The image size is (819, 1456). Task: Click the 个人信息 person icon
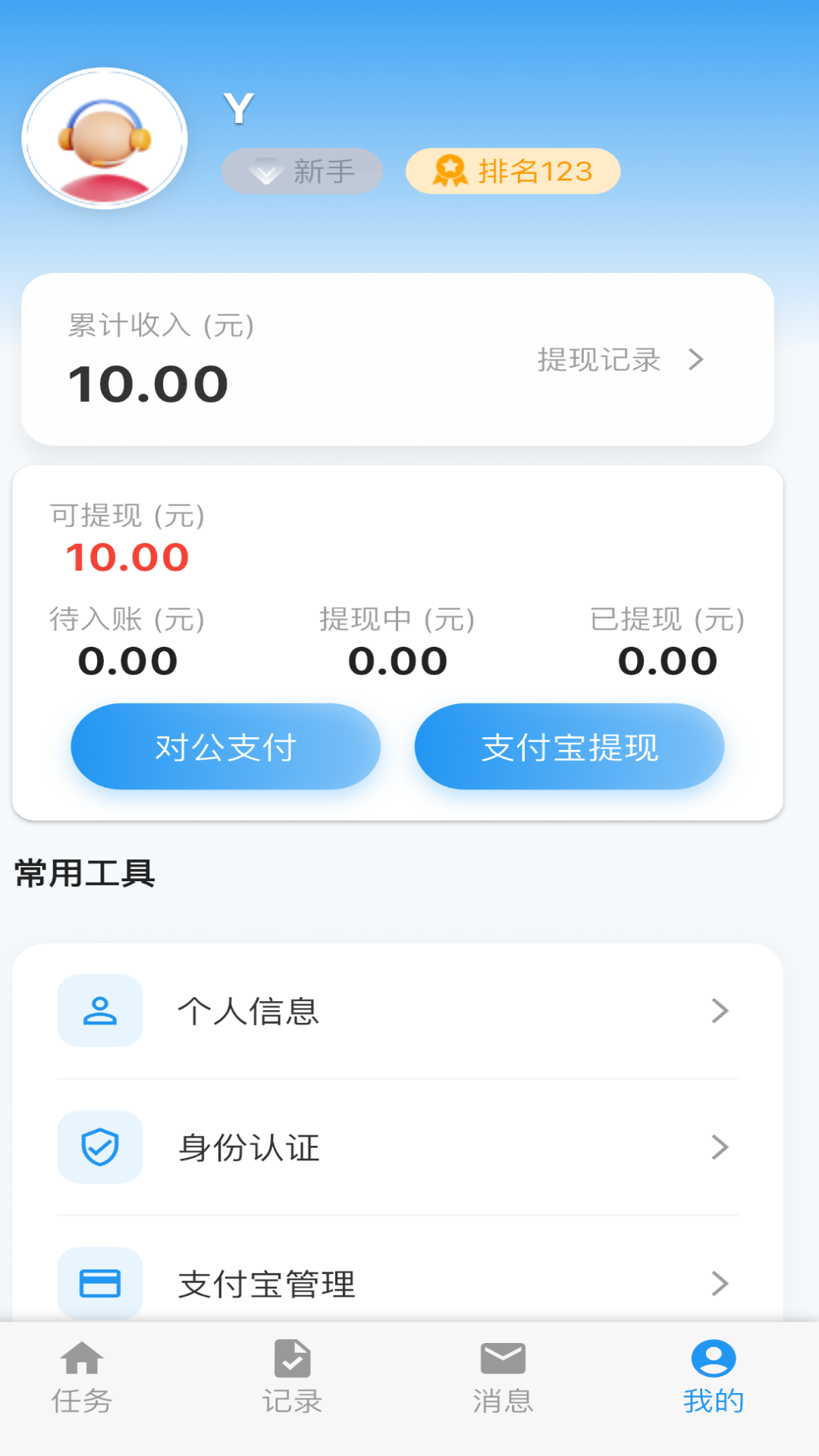(100, 1009)
